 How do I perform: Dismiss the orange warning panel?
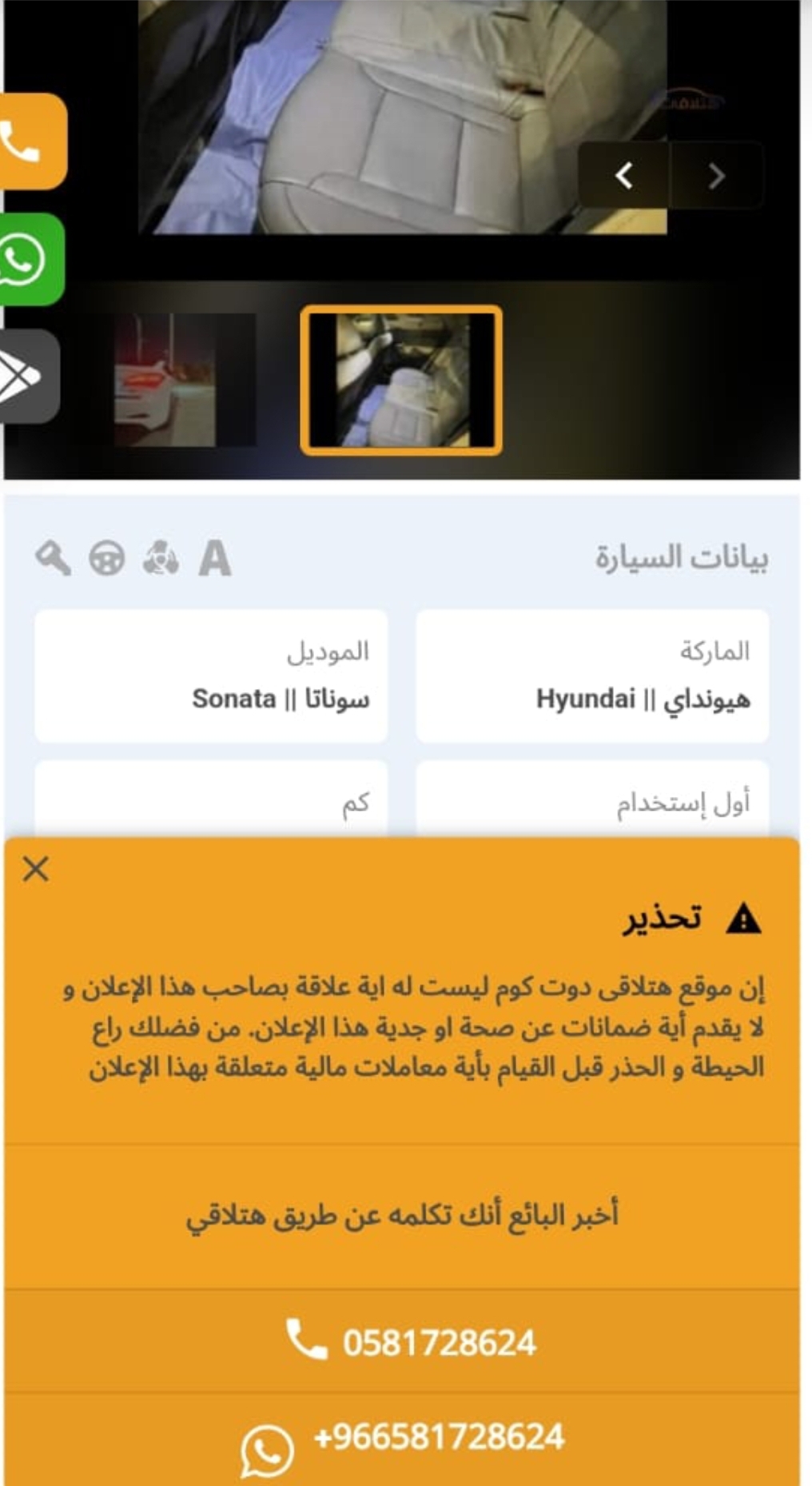pyautogui.click(x=36, y=868)
